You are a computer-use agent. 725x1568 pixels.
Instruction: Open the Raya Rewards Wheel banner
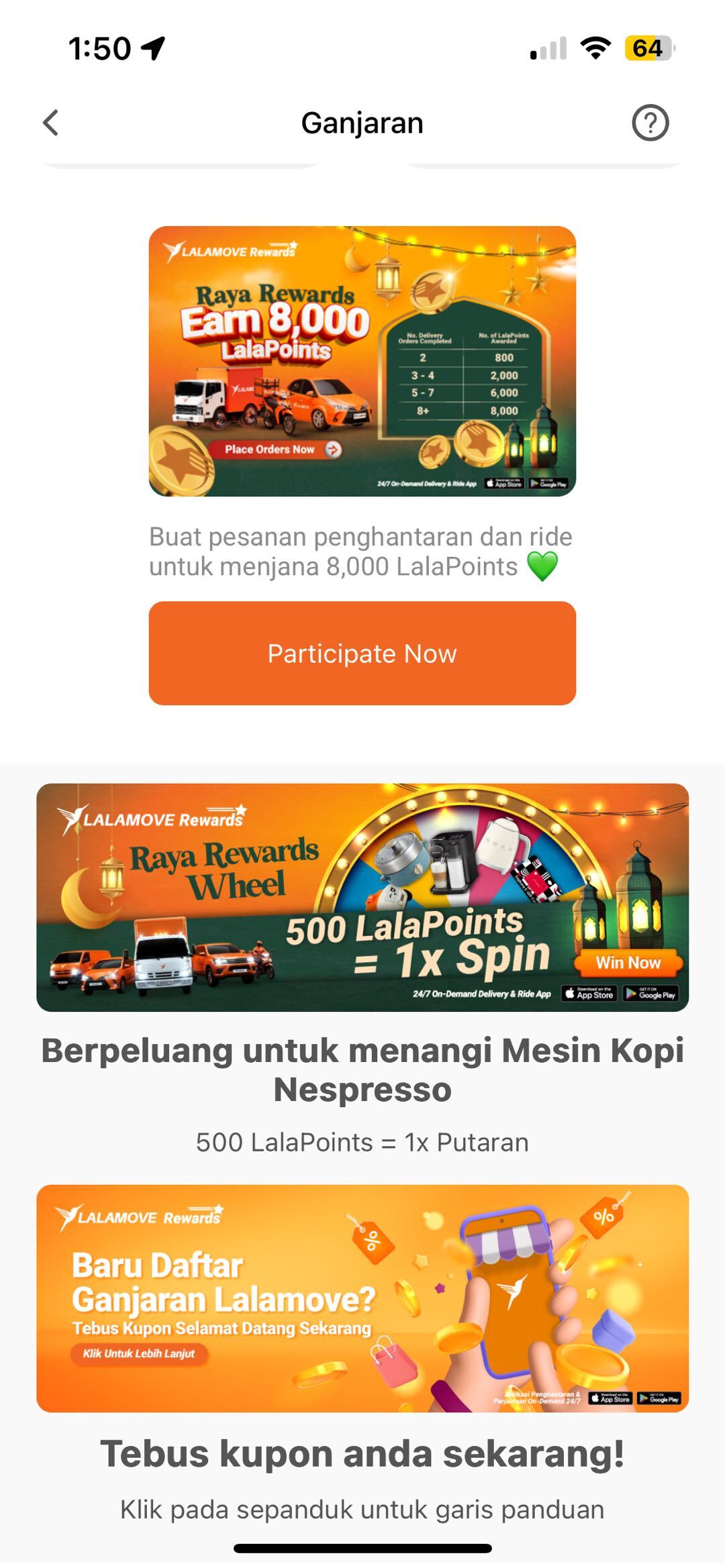pyautogui.click(x=362, y=897)
